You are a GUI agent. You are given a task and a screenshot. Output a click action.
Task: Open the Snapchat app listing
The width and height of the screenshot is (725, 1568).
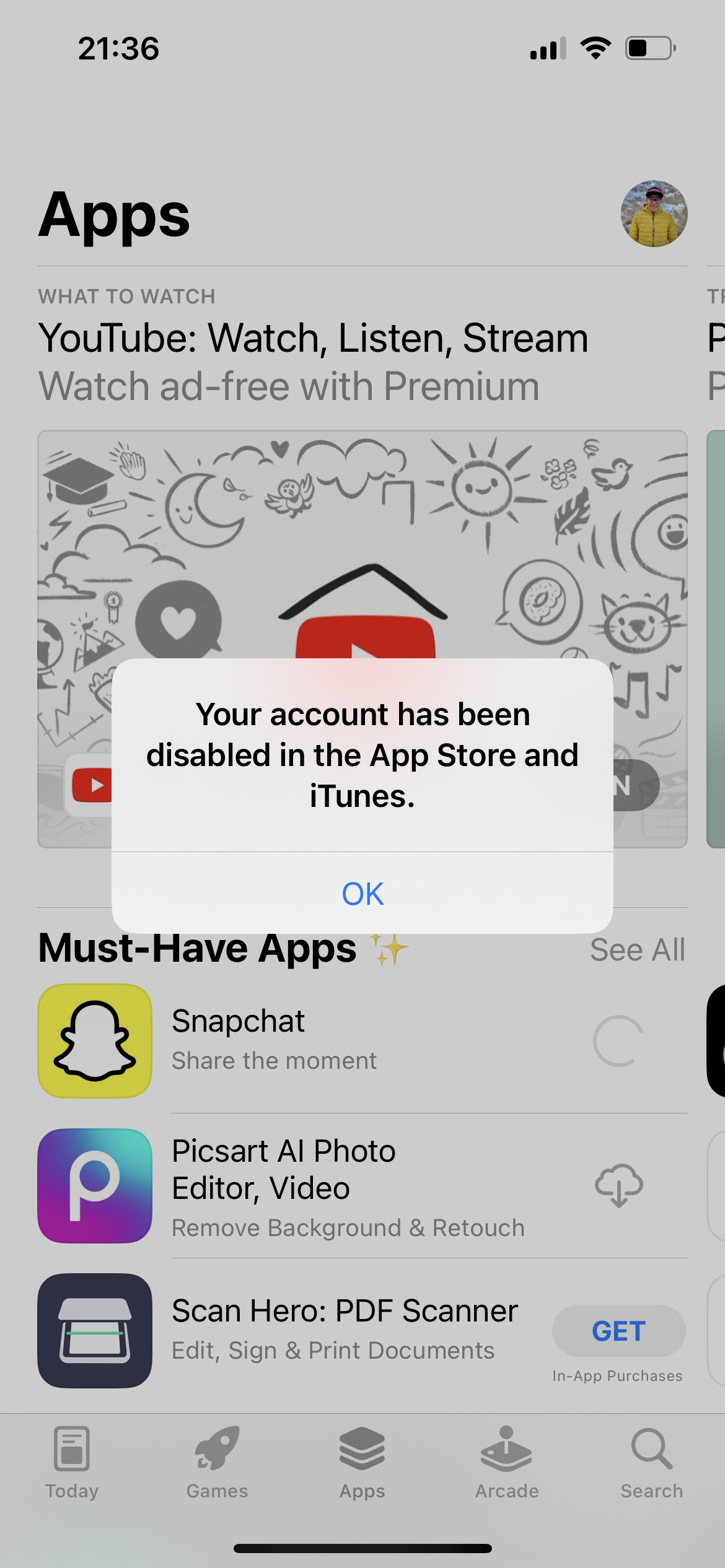tap(362, 1041)
